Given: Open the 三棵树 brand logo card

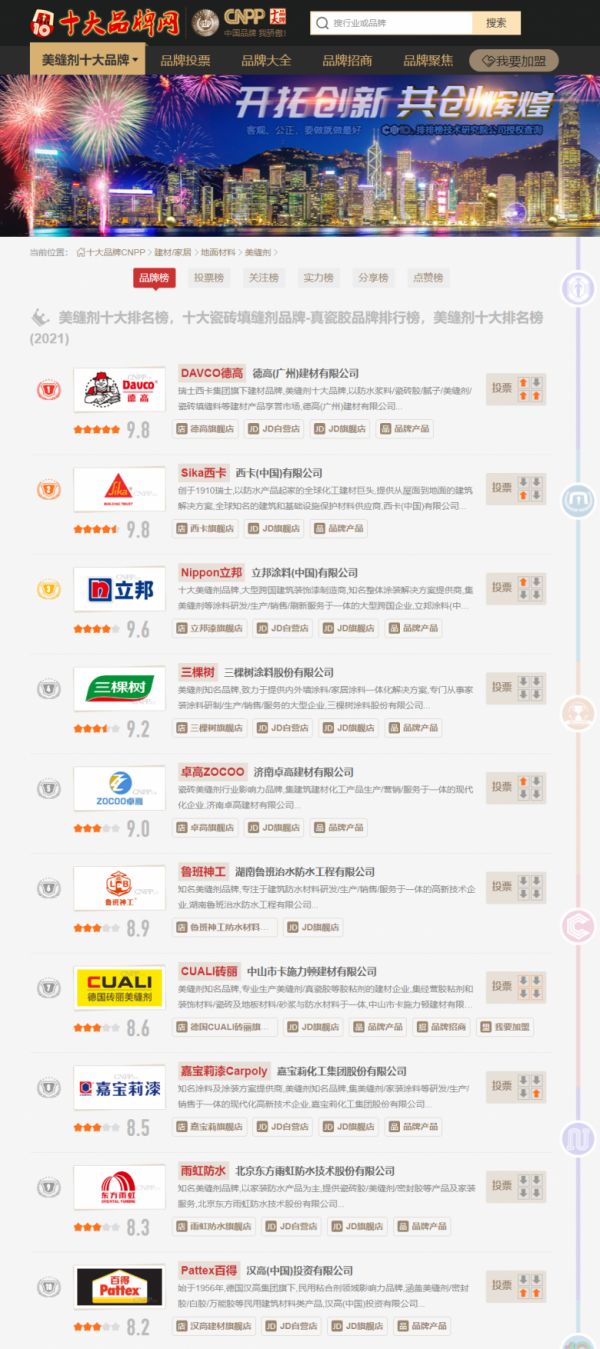Looking at the screenshot, I should (x=119, y=689).
